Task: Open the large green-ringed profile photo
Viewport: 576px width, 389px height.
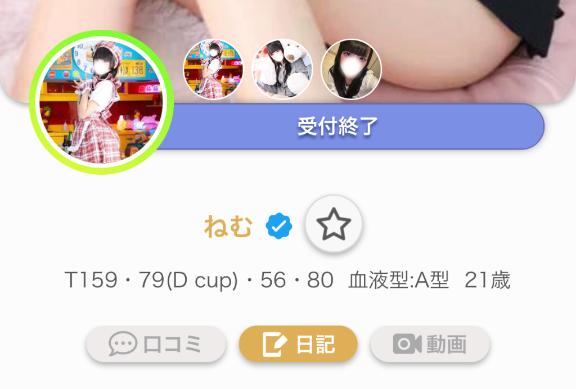Action: coord(101,102)
